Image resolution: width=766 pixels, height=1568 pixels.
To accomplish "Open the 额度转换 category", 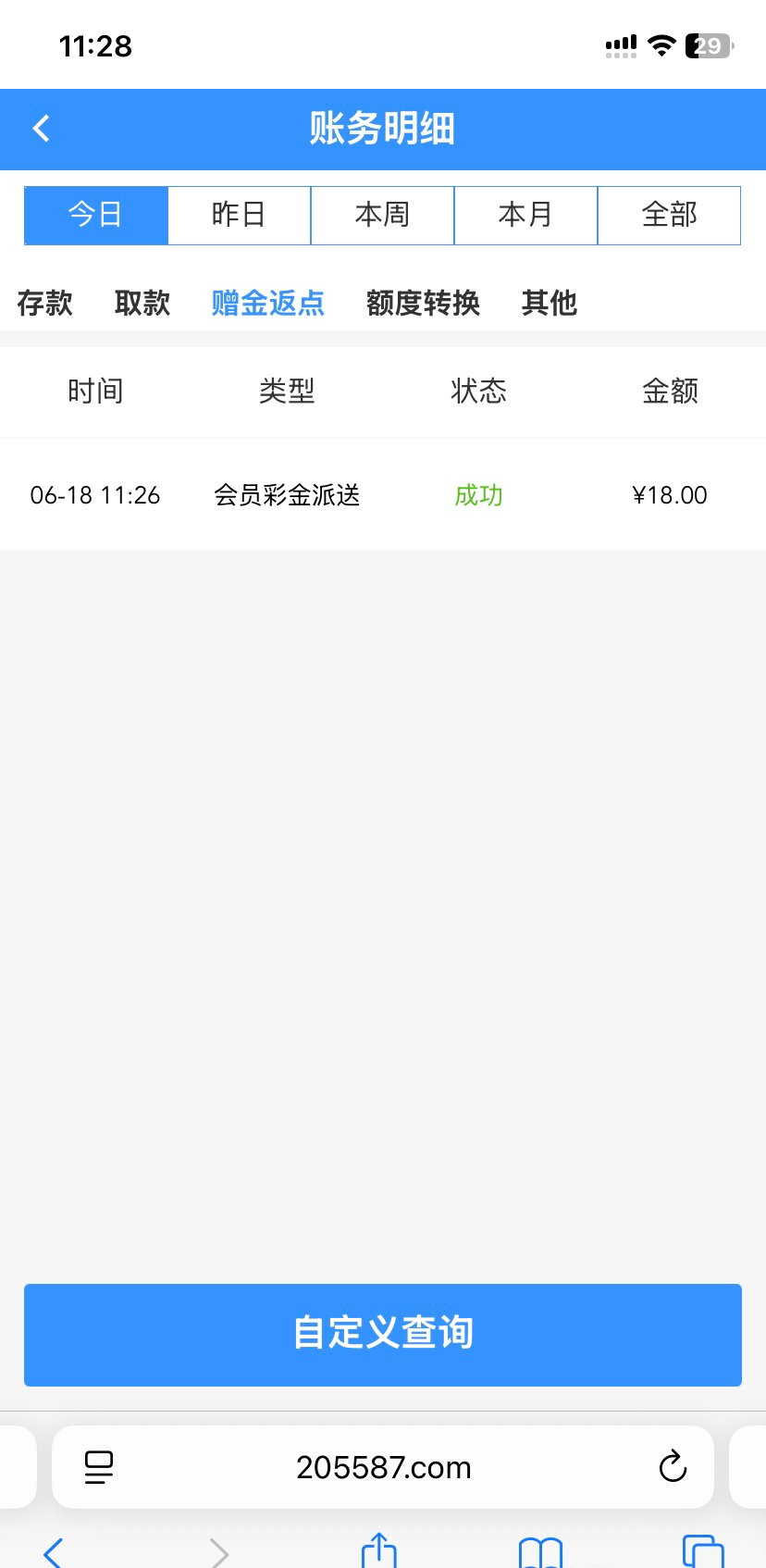I will (423, 303).
